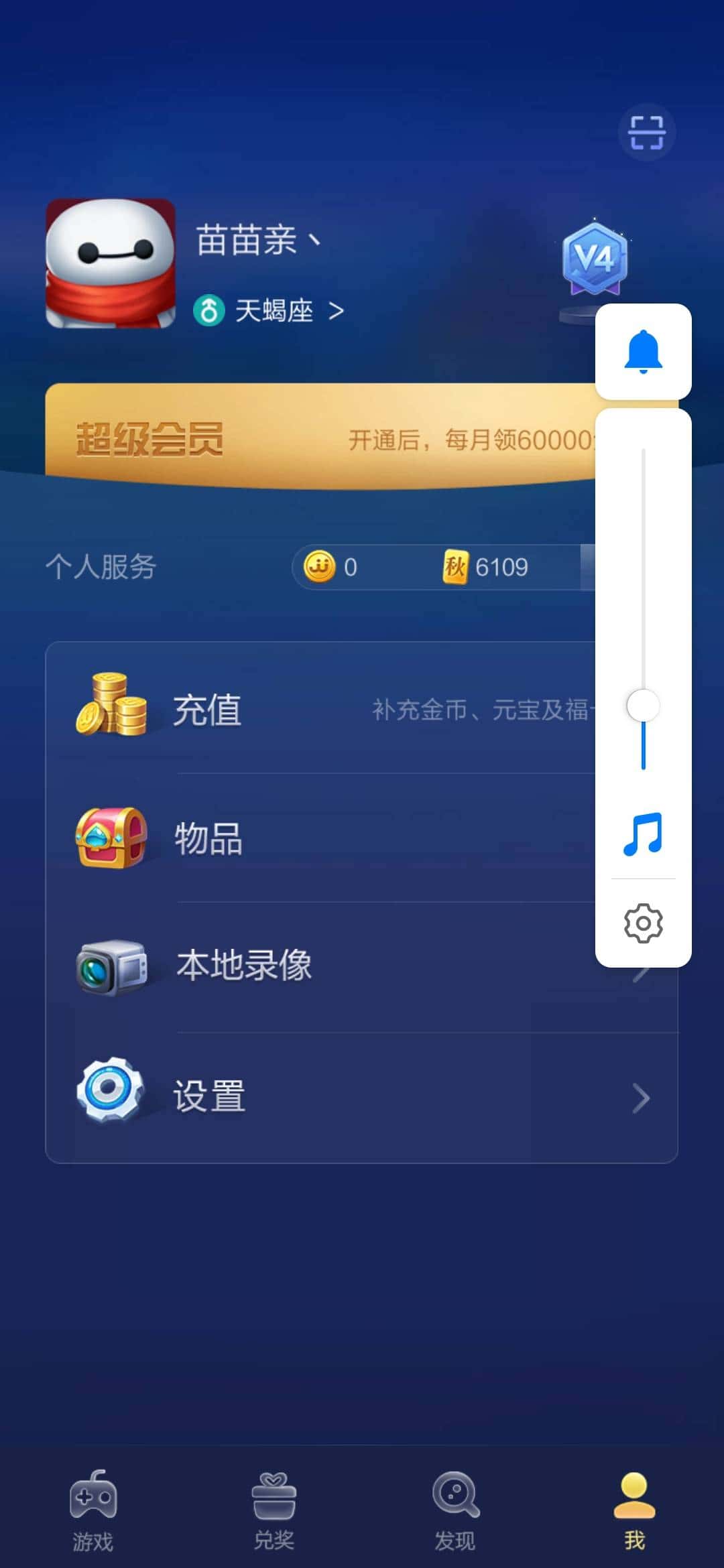Select the V4 level badge
Viewport: 724px width, 1568px height.
[595, 258]
